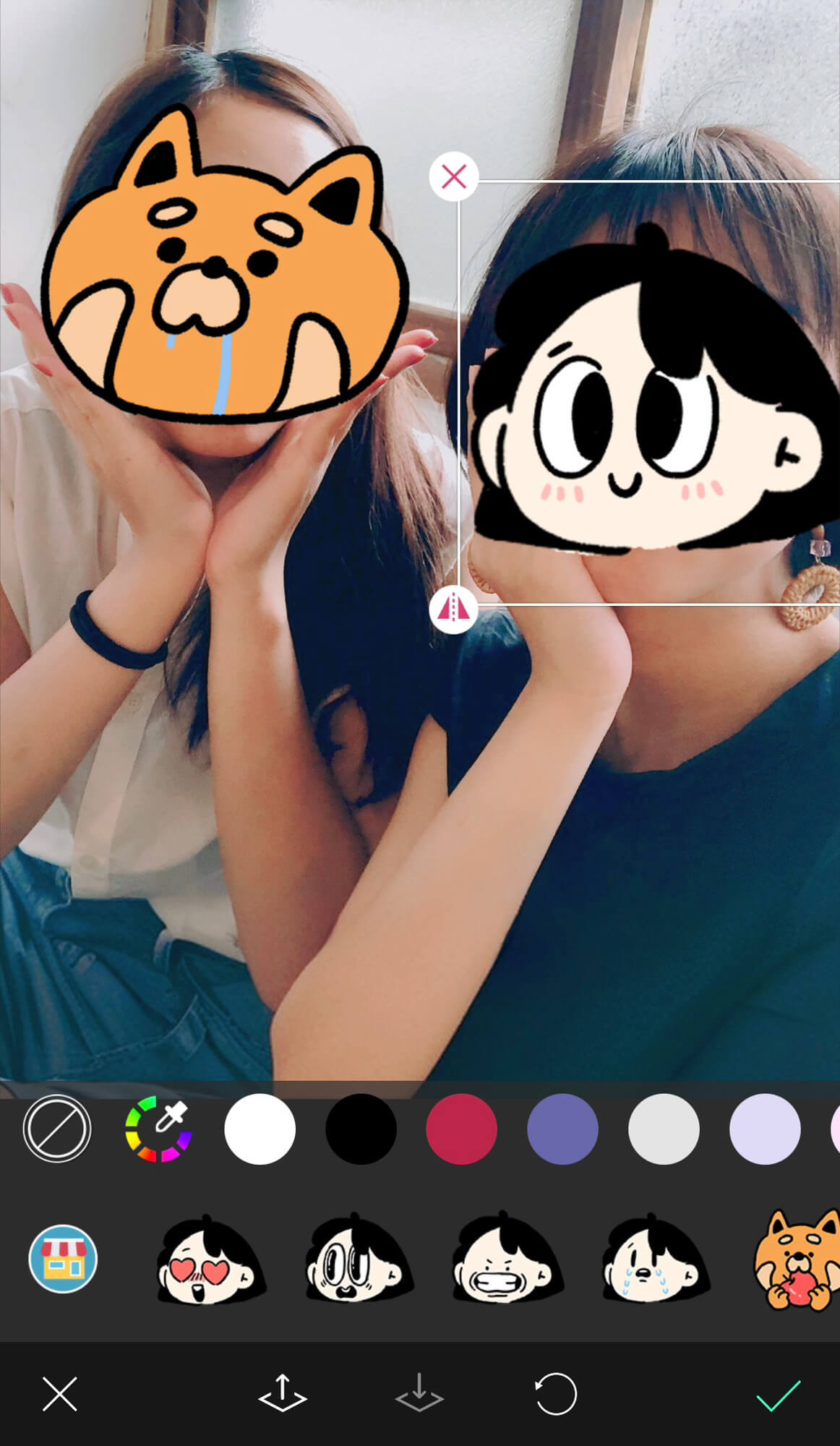
Task: Select the light gray color swatch
Action: pos(664,1129)
